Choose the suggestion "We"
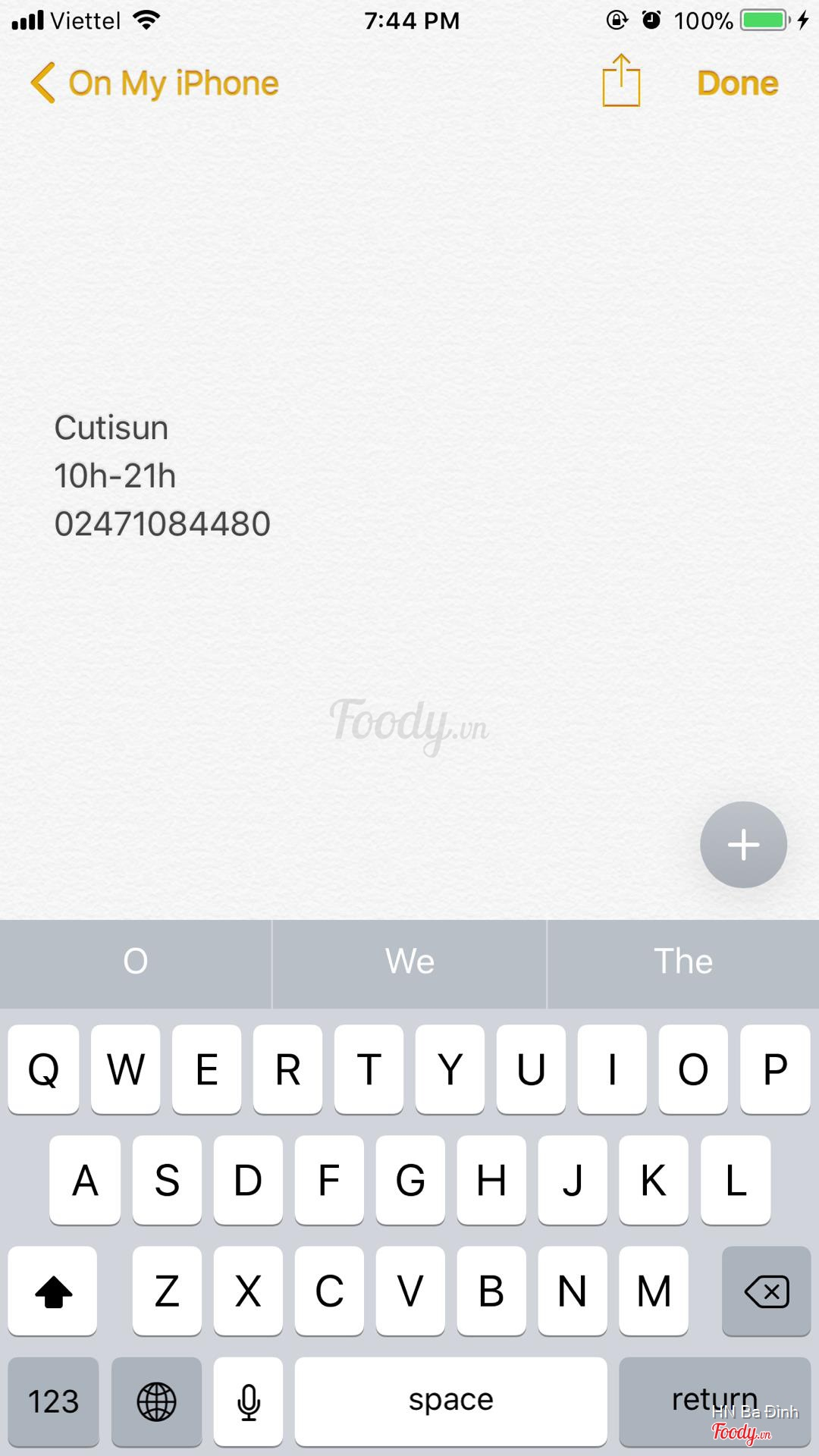This screenshot has width=819, height=1456. [x=409, y=962]
